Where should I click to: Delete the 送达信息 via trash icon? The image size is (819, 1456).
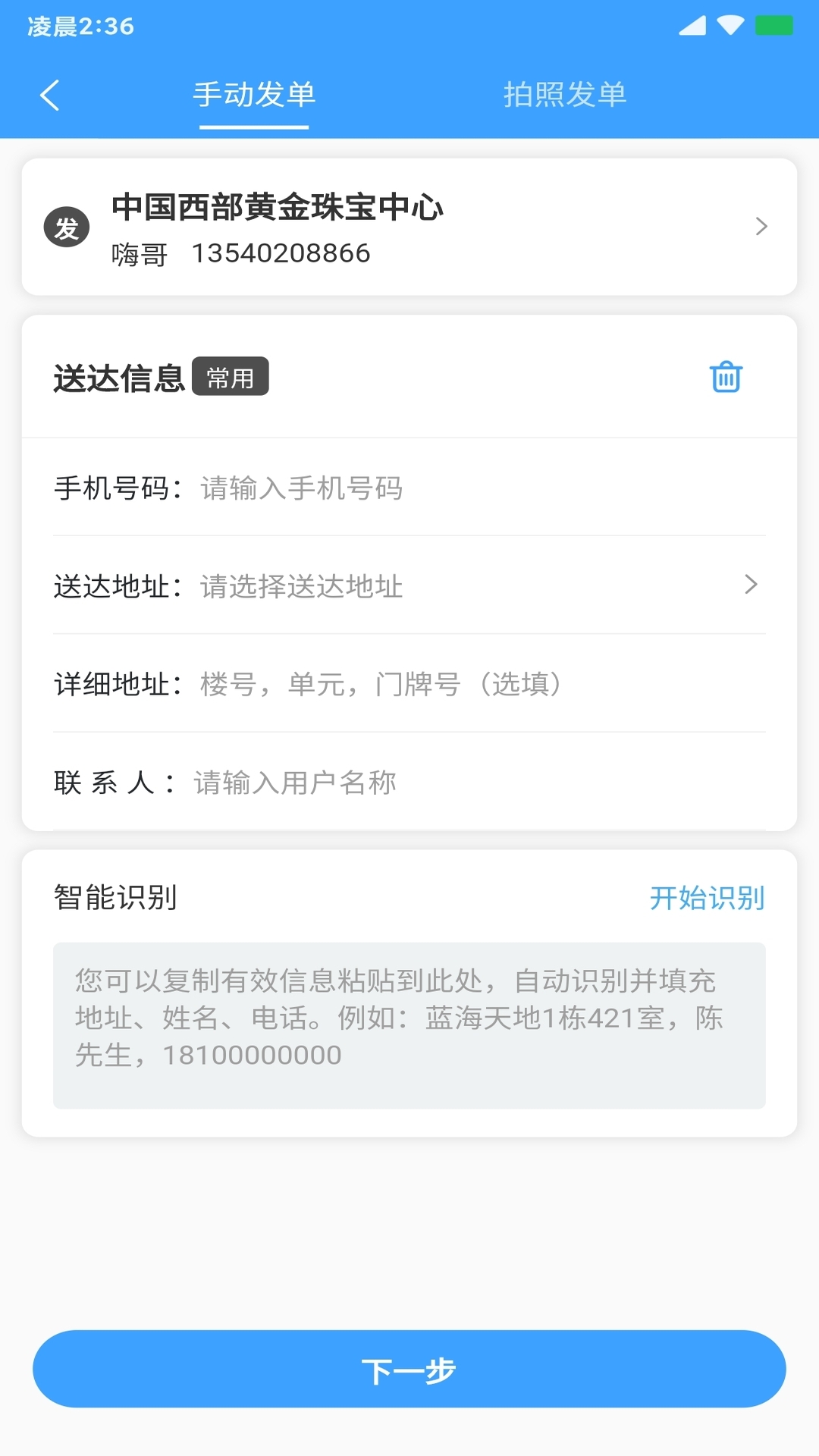pos(725,377)
